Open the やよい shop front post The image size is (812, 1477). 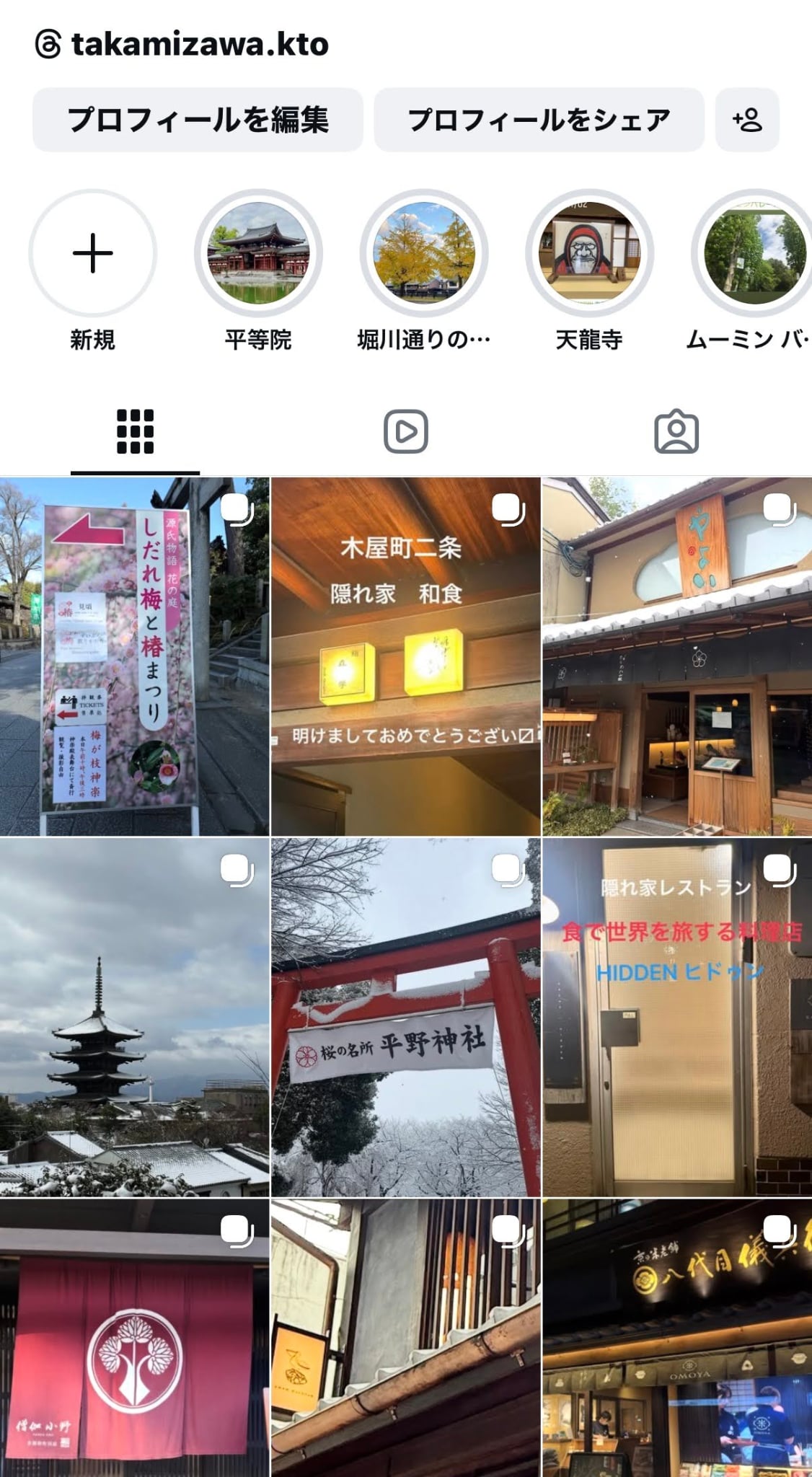click(676, 656)
